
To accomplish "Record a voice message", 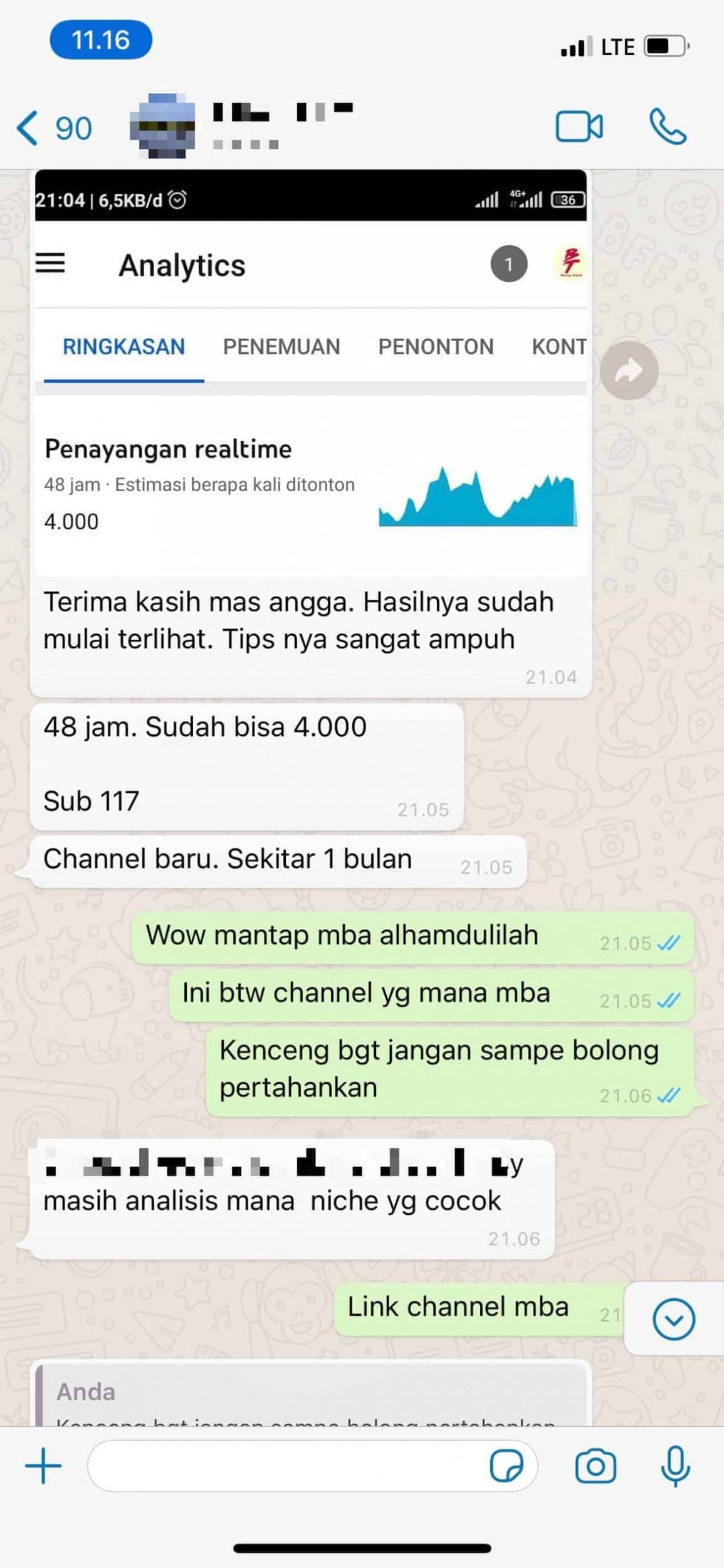I will 675,1466.
